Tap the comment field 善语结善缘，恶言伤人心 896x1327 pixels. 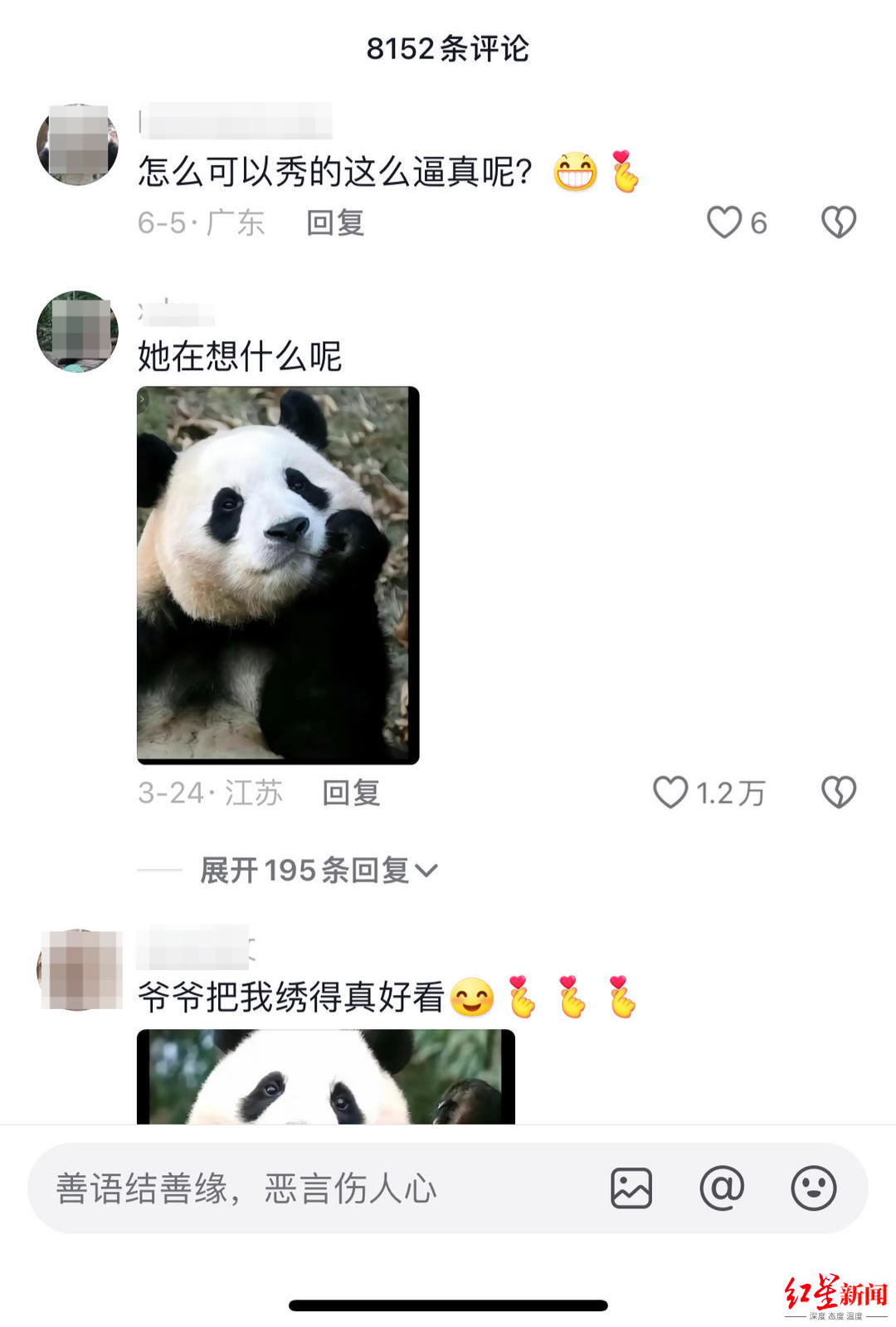pos(315,1188)
